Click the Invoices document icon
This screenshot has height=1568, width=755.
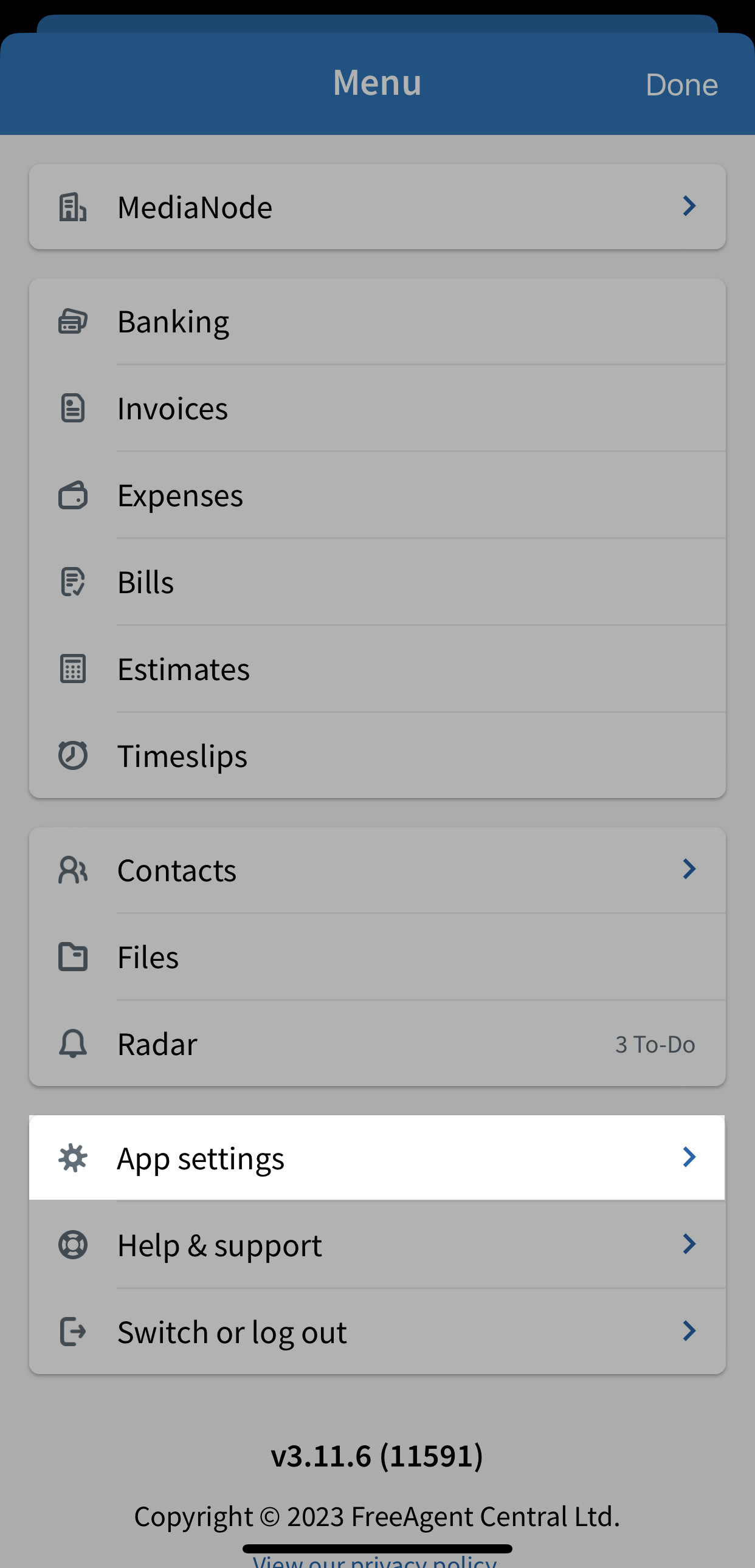click(x=72, y=408)
